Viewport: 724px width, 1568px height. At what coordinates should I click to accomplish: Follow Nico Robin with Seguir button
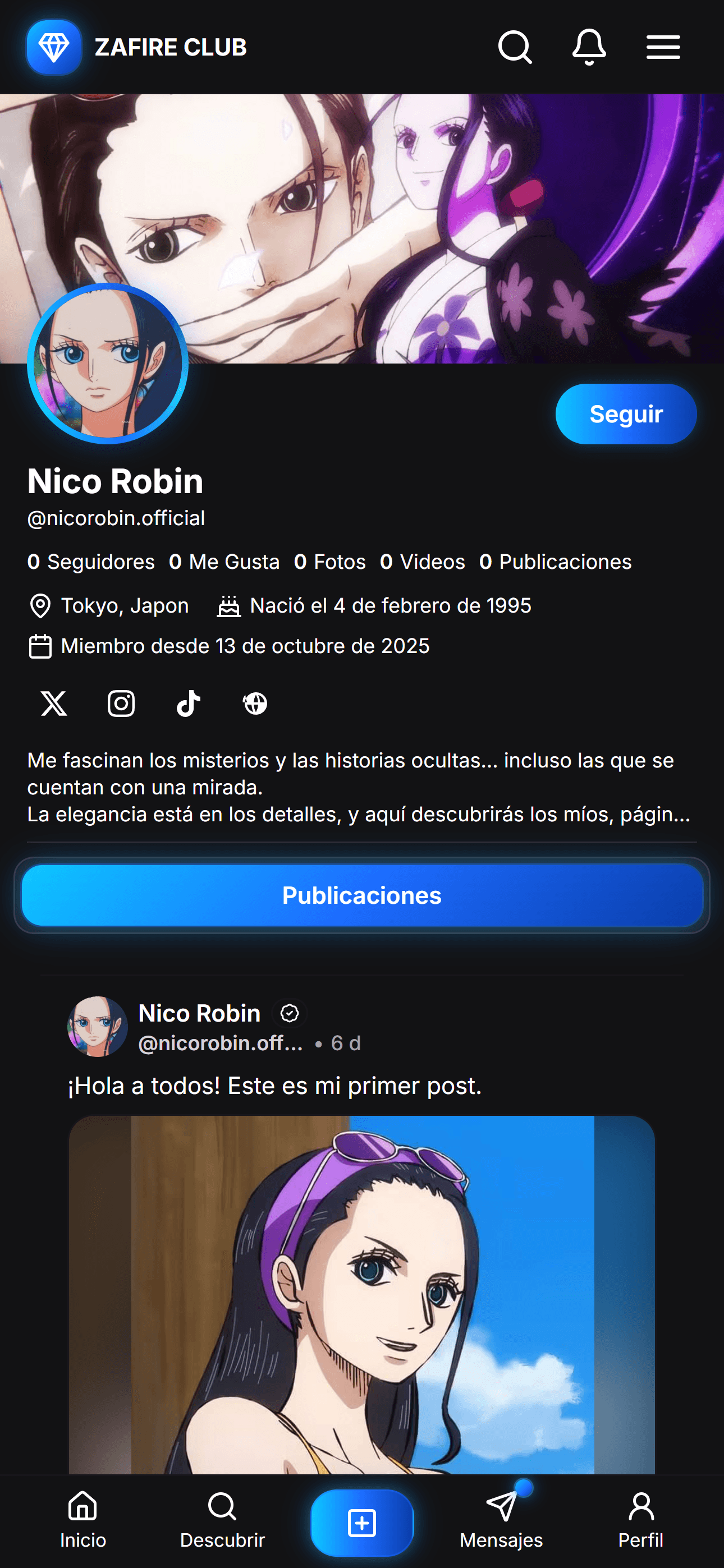pos(625,414)
